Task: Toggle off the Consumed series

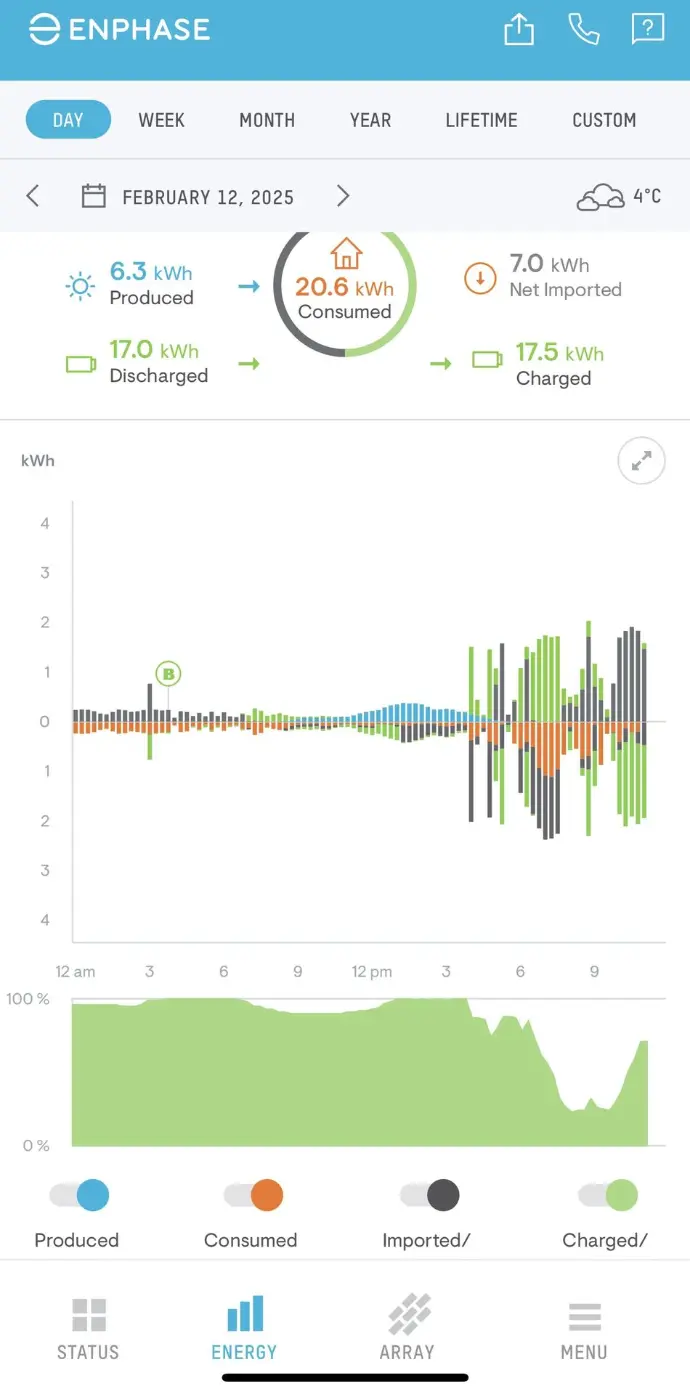Action: pos(253,1195)
